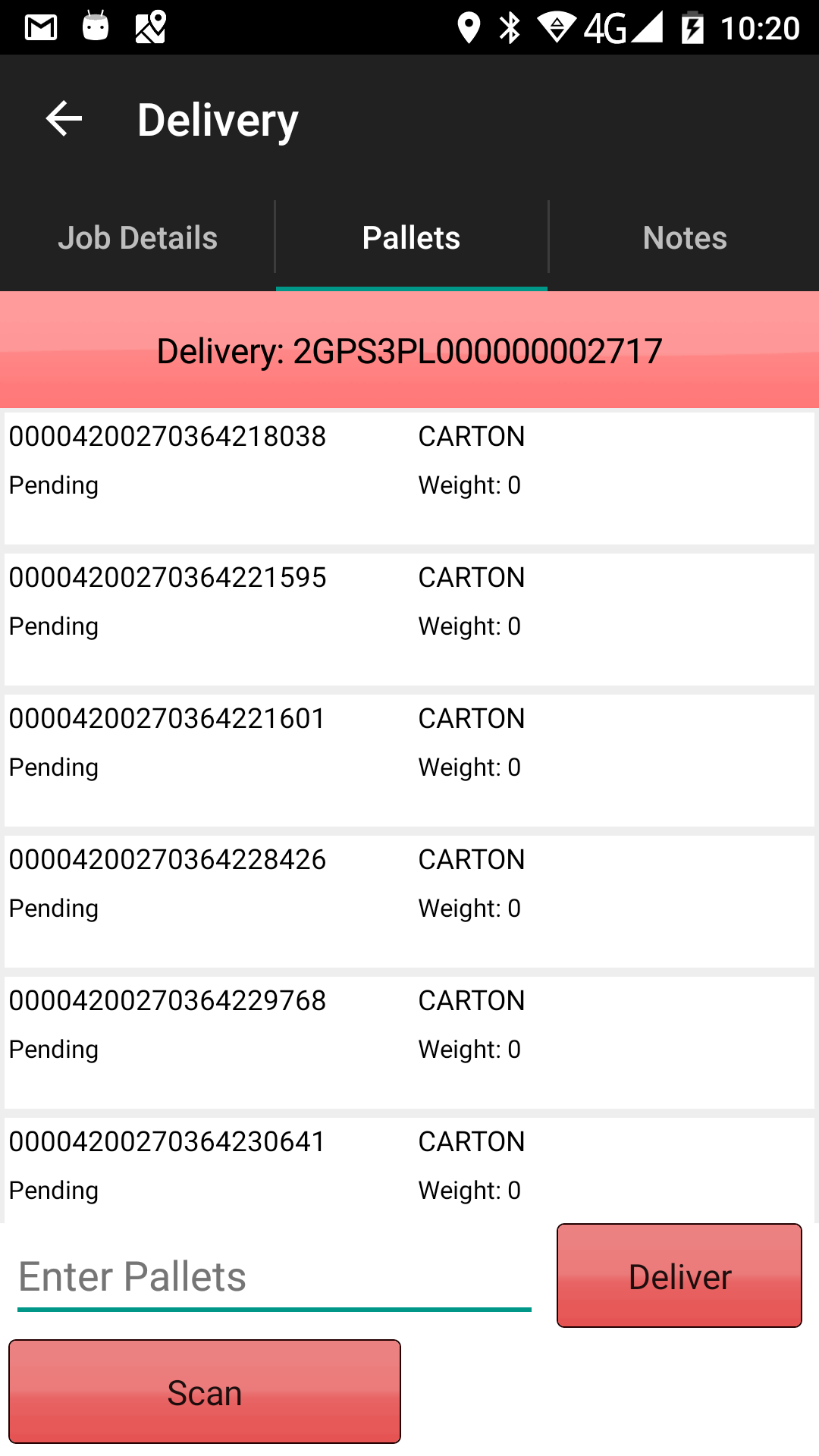This screenshot has height=1456, width=819.
Task: Open pallet 0004200270364221601
Action: point(409,761)
